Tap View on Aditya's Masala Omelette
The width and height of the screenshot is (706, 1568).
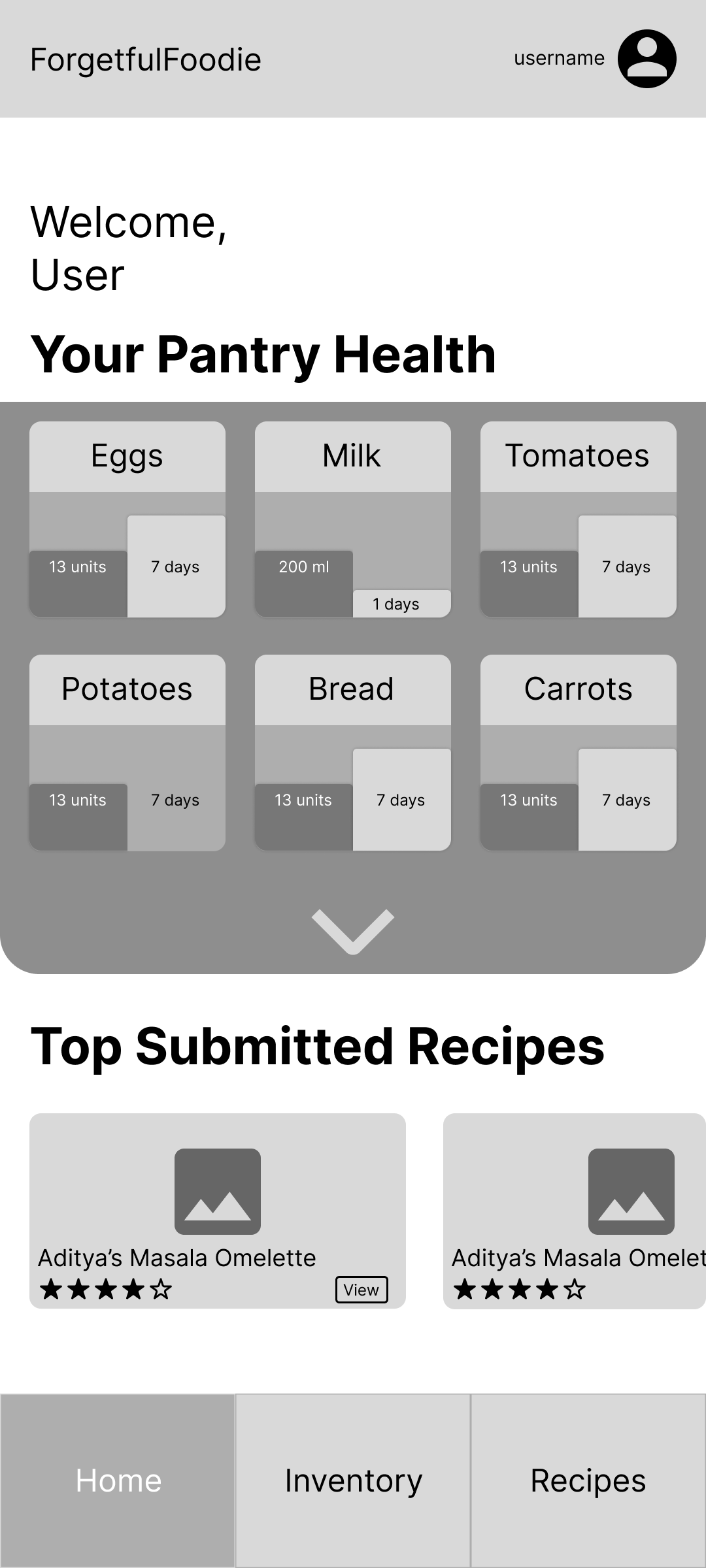(x=361, y=1290)
